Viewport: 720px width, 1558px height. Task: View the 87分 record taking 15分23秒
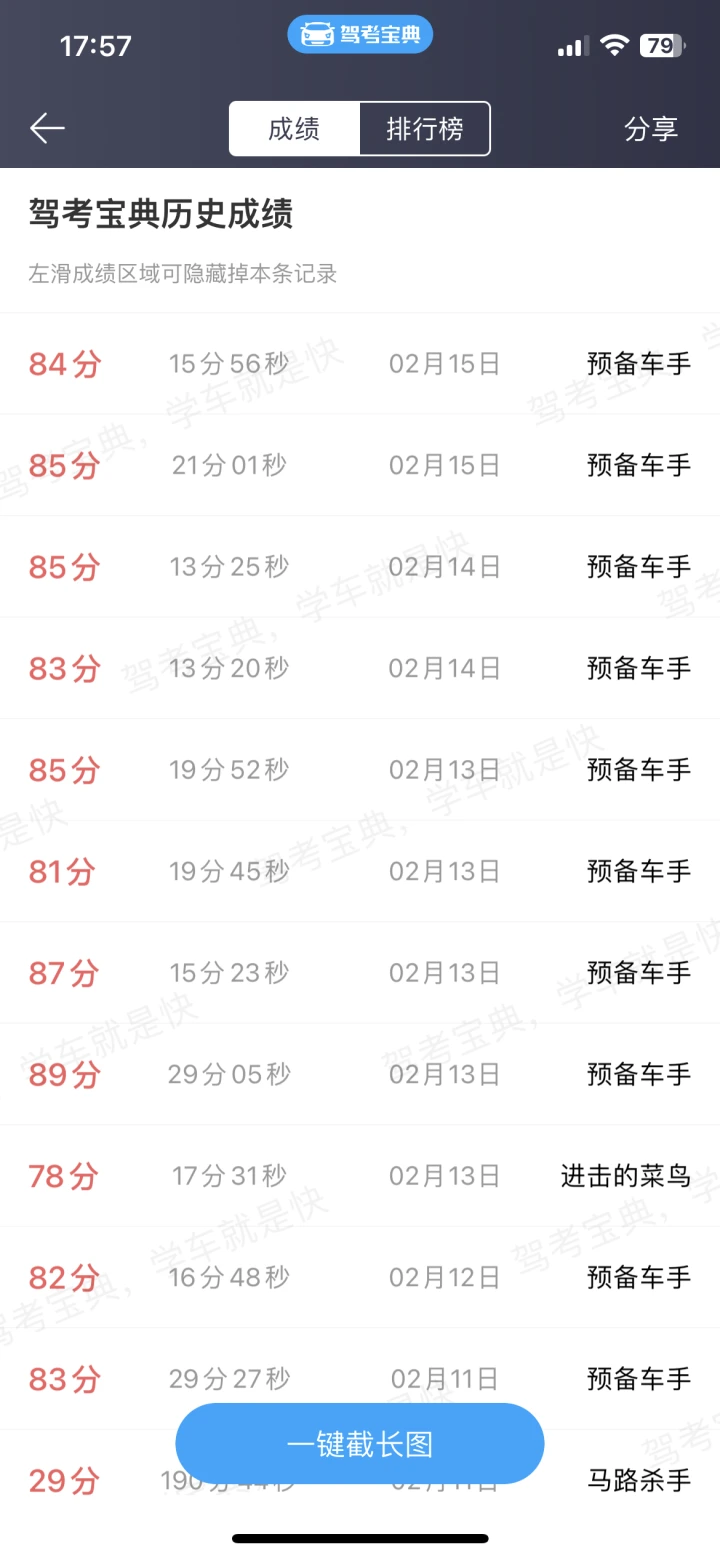coord(360,973)
